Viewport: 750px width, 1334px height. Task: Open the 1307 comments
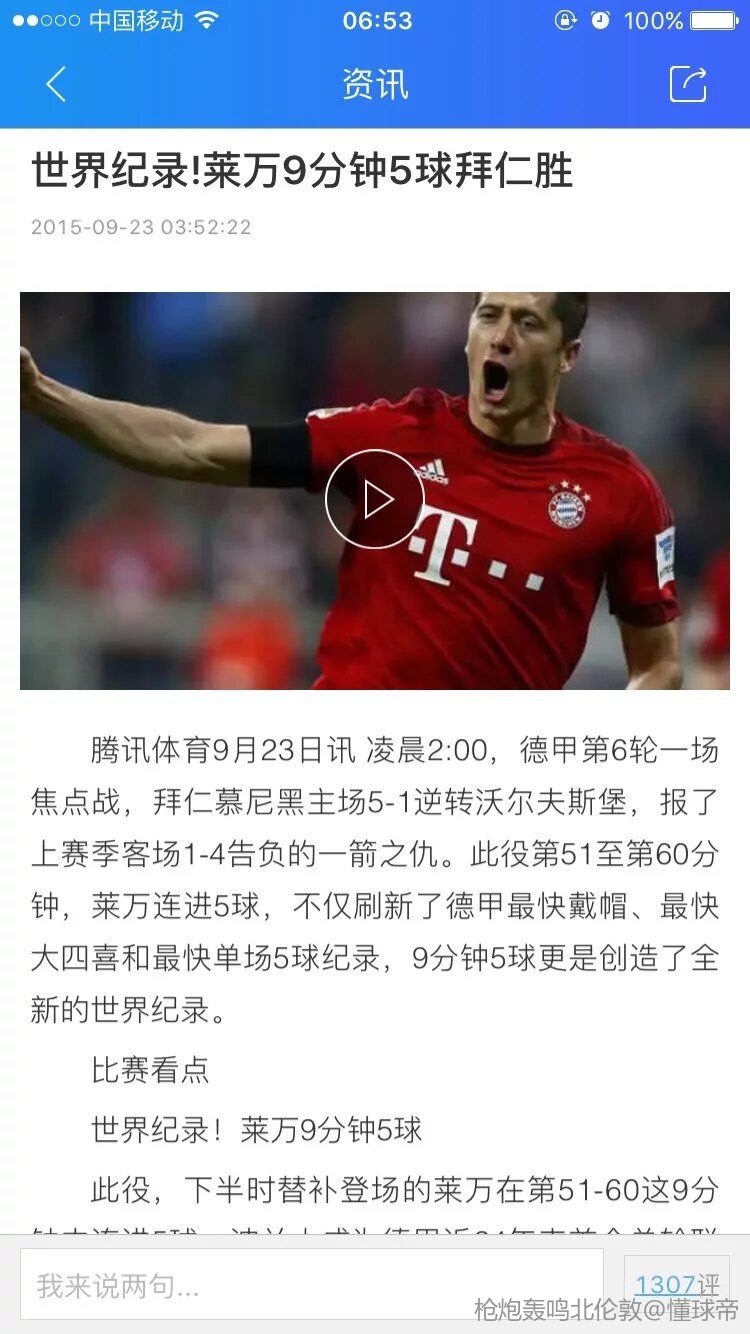677,1284
